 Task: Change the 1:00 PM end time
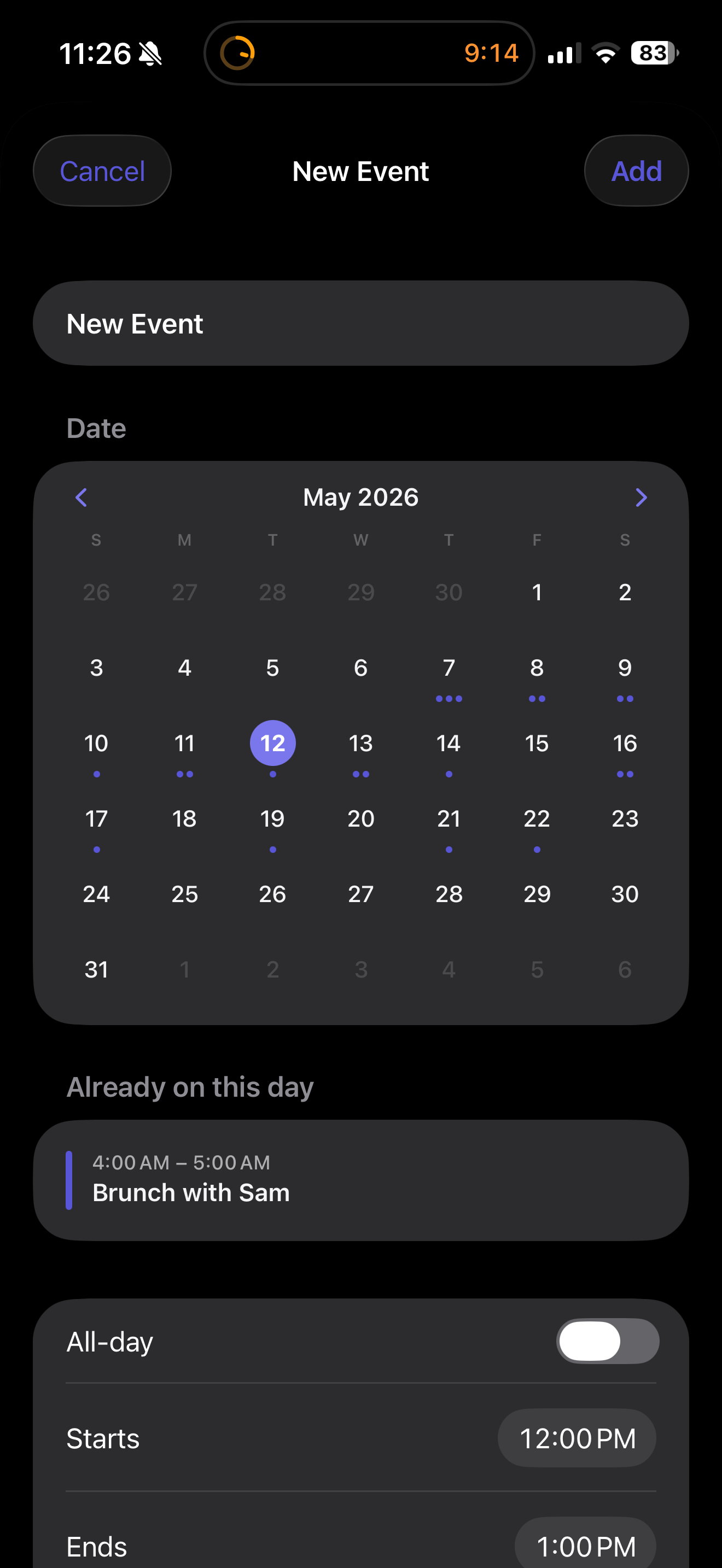pos(586,1546)
